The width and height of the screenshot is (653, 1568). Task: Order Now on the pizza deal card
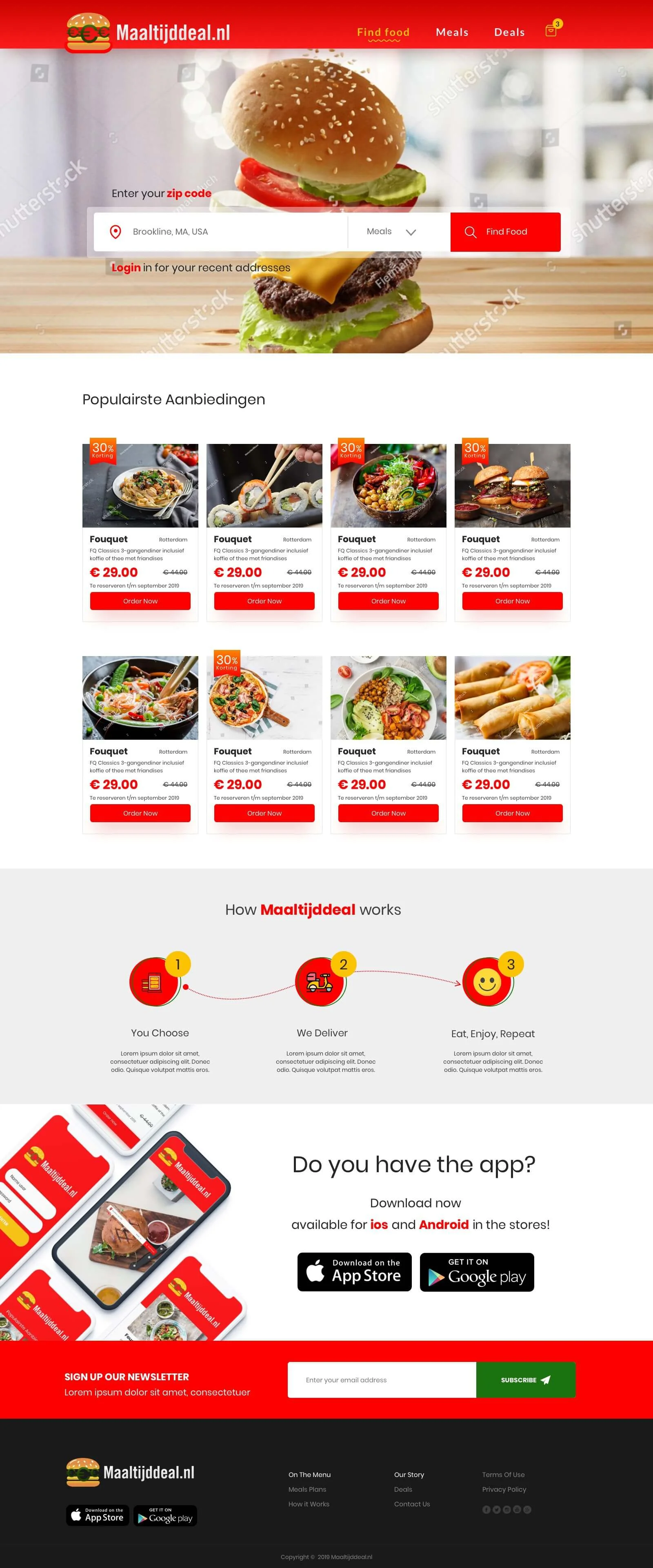[x=264, y=813]
